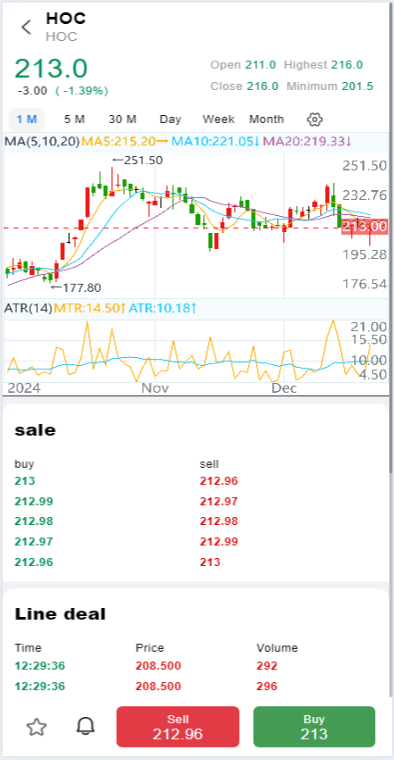Tap Buy at 213
394x760 pixels.
314,727
